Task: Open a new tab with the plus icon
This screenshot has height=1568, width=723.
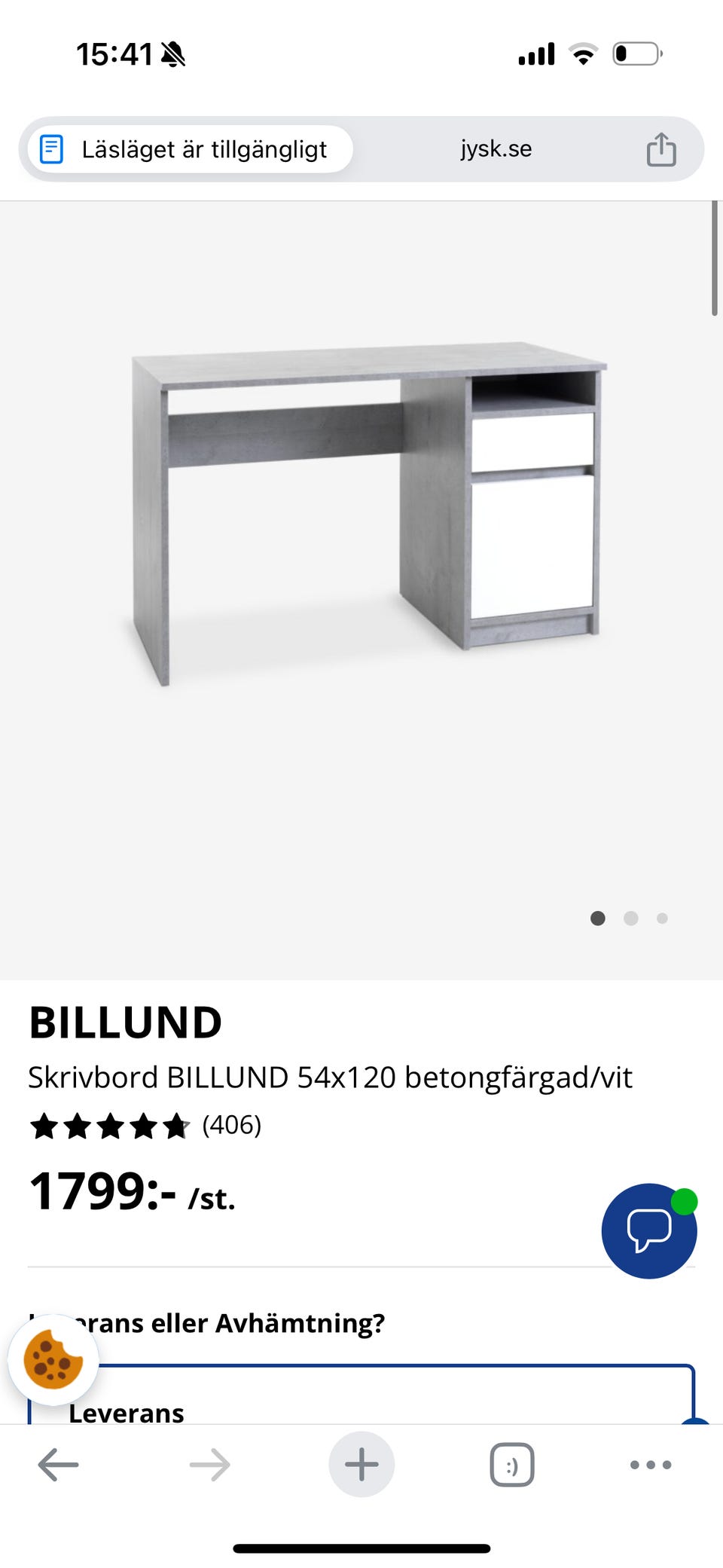Action: coord(361,1464)
